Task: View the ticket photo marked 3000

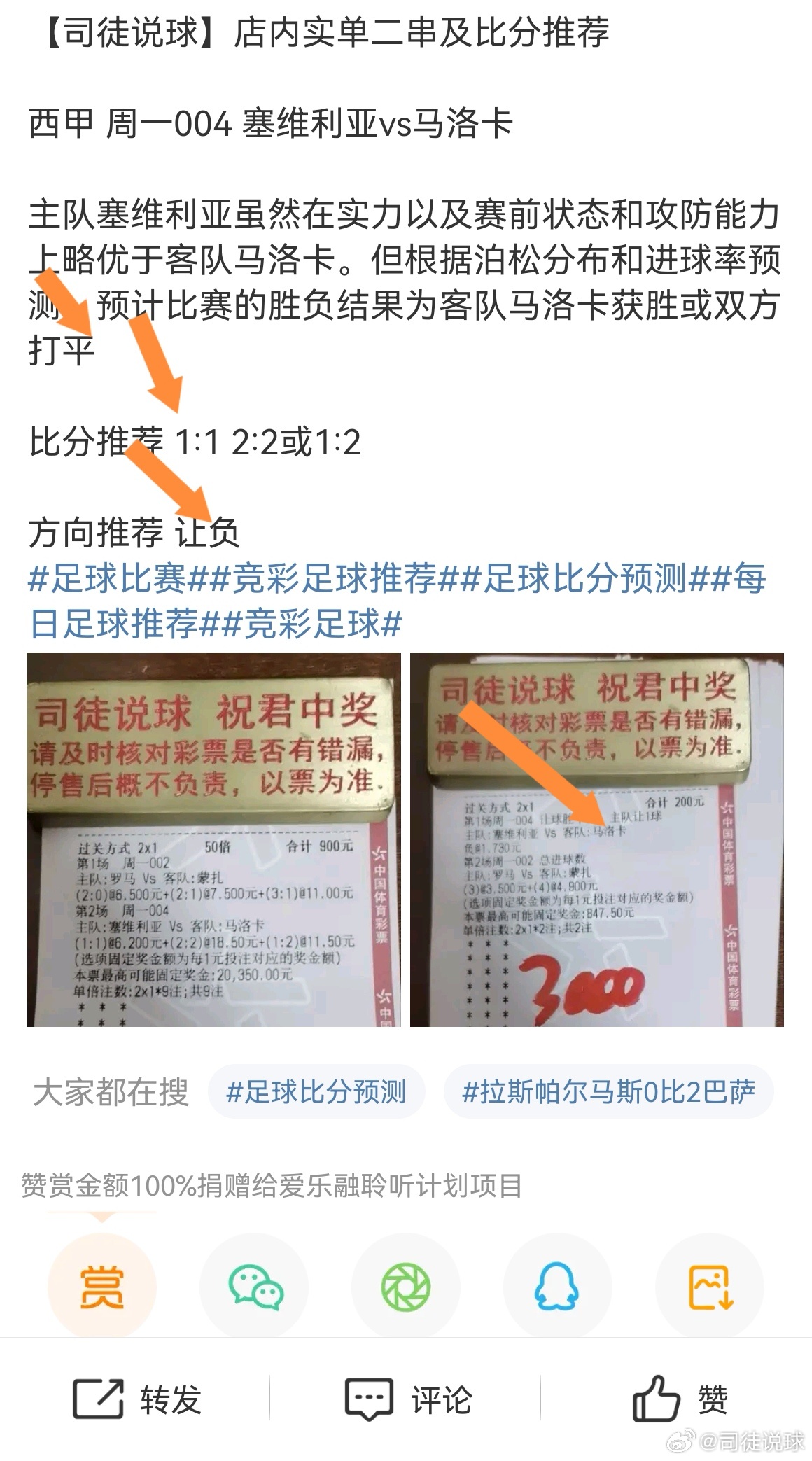Action: coord(597,840)
